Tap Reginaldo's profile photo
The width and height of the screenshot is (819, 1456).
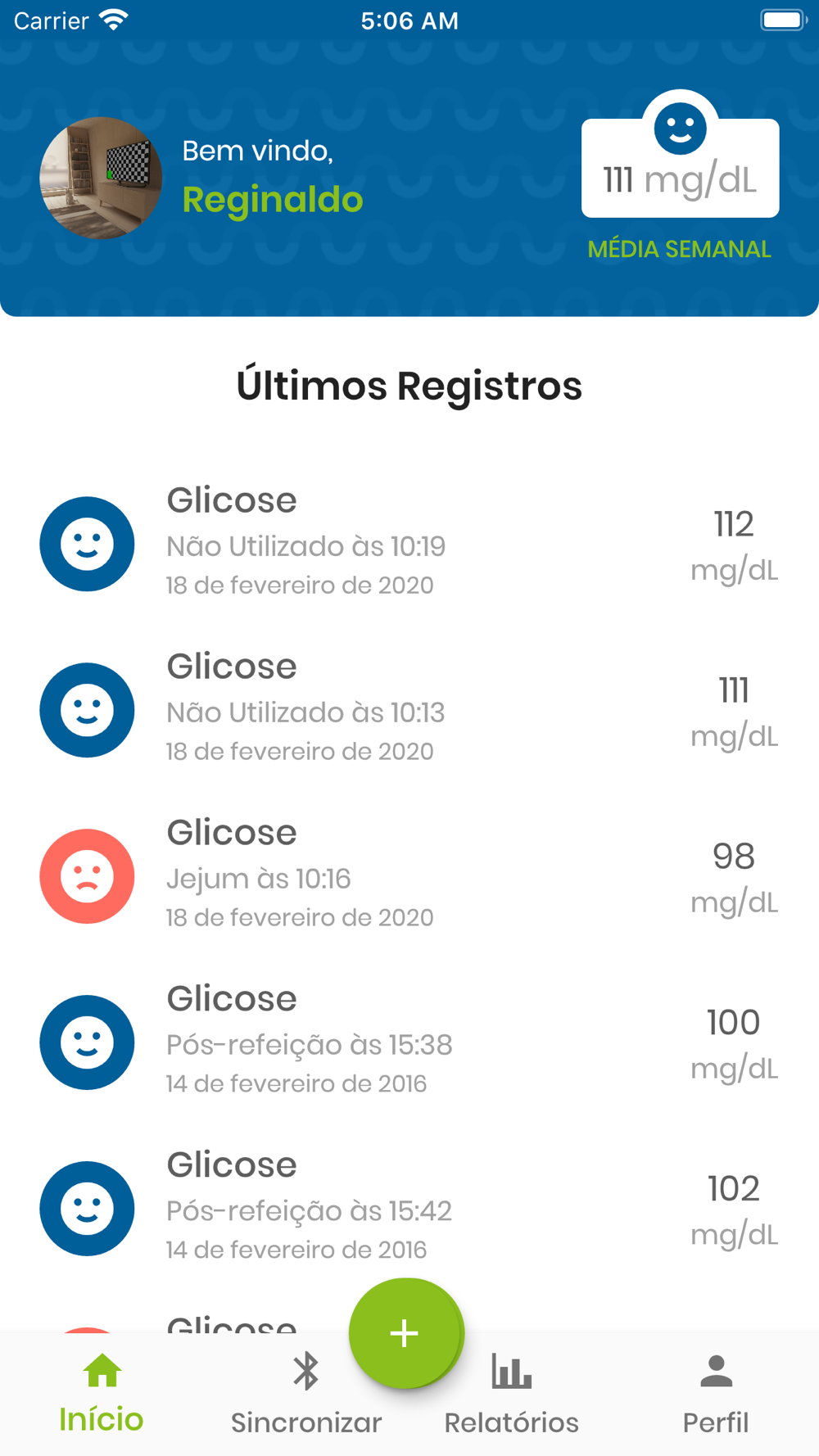(101, 178)
